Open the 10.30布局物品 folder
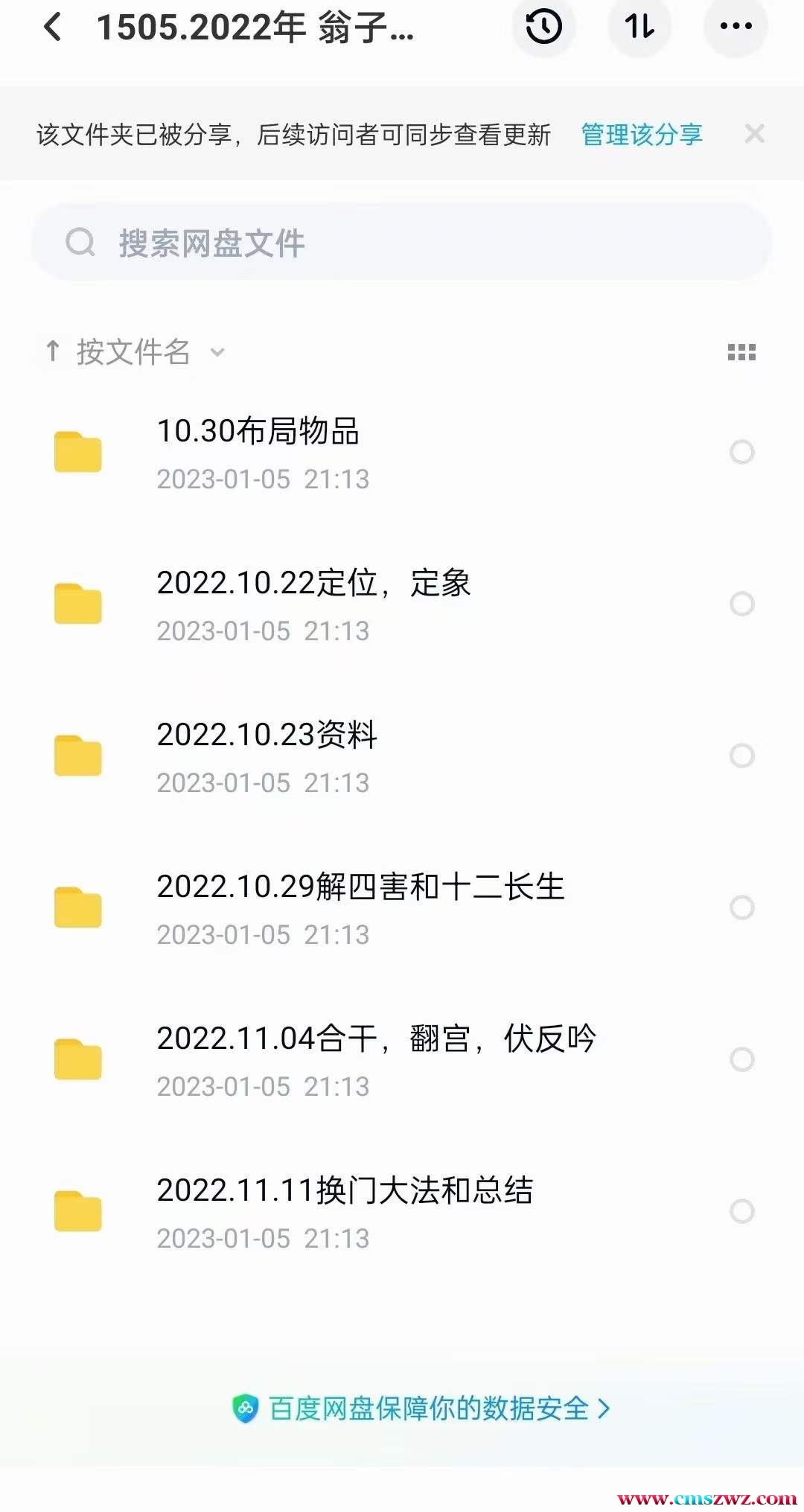This screenshot has width=804, height=1512. point(258,452)
